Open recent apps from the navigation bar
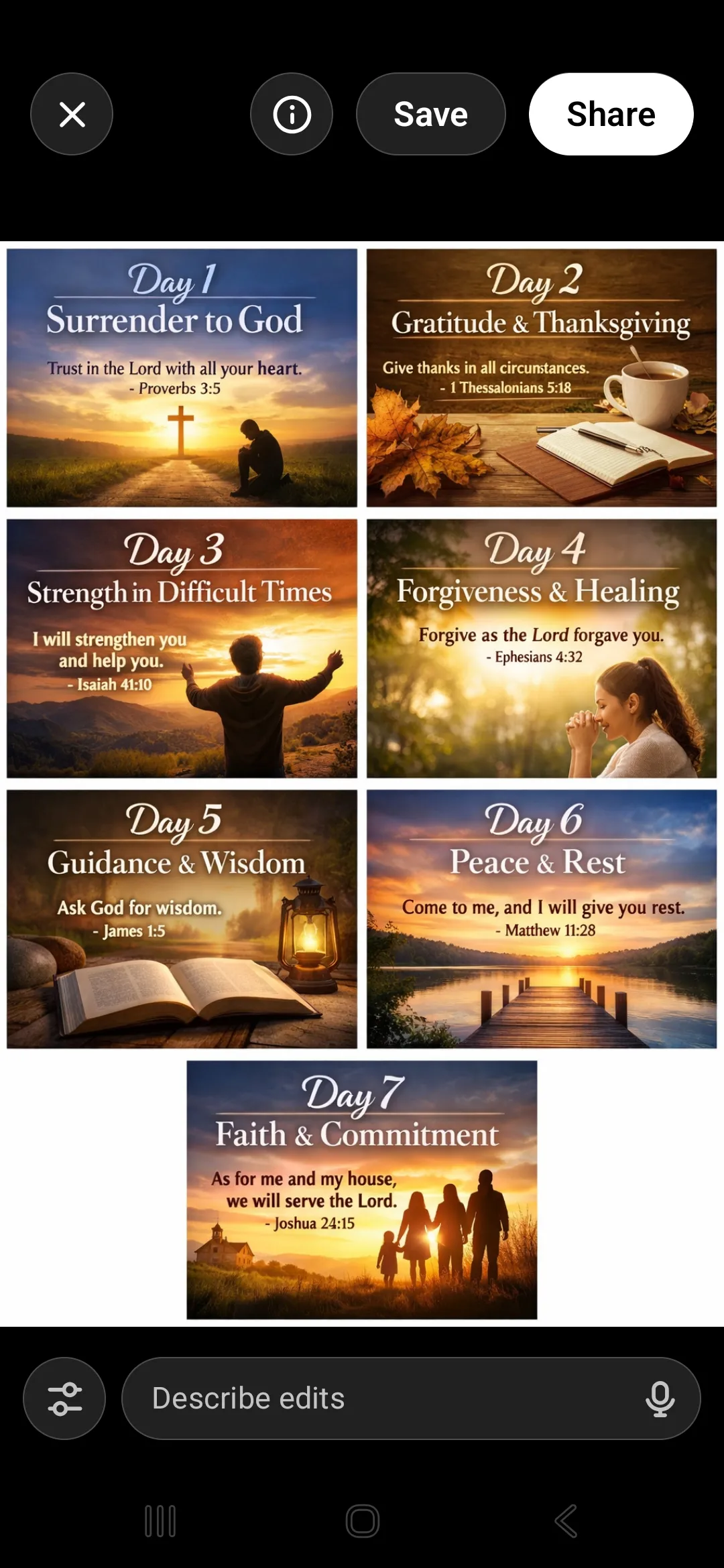The image size is (724, 1568). point(160,1520)
